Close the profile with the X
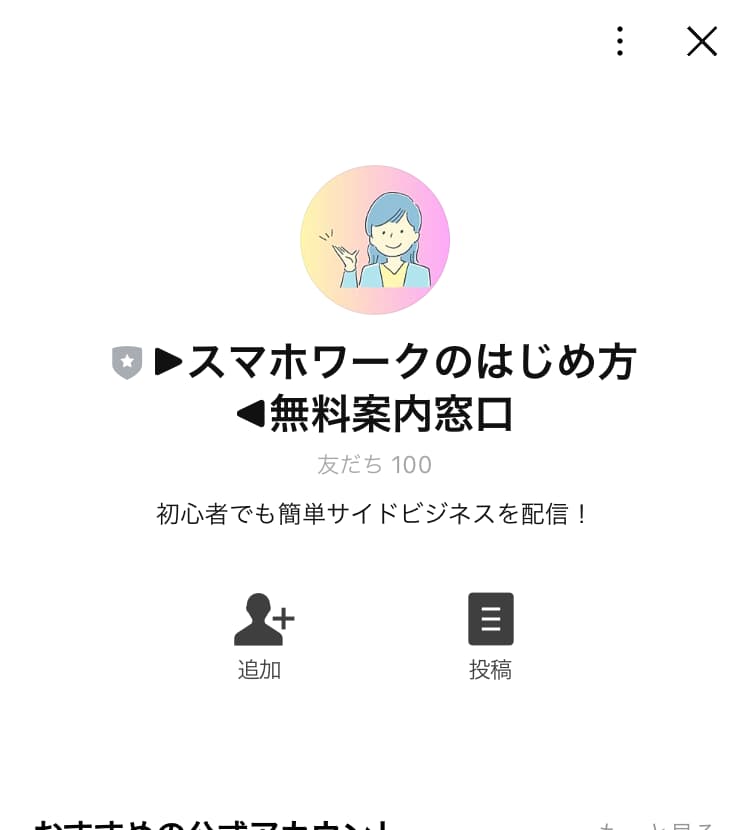 (702, 41)
